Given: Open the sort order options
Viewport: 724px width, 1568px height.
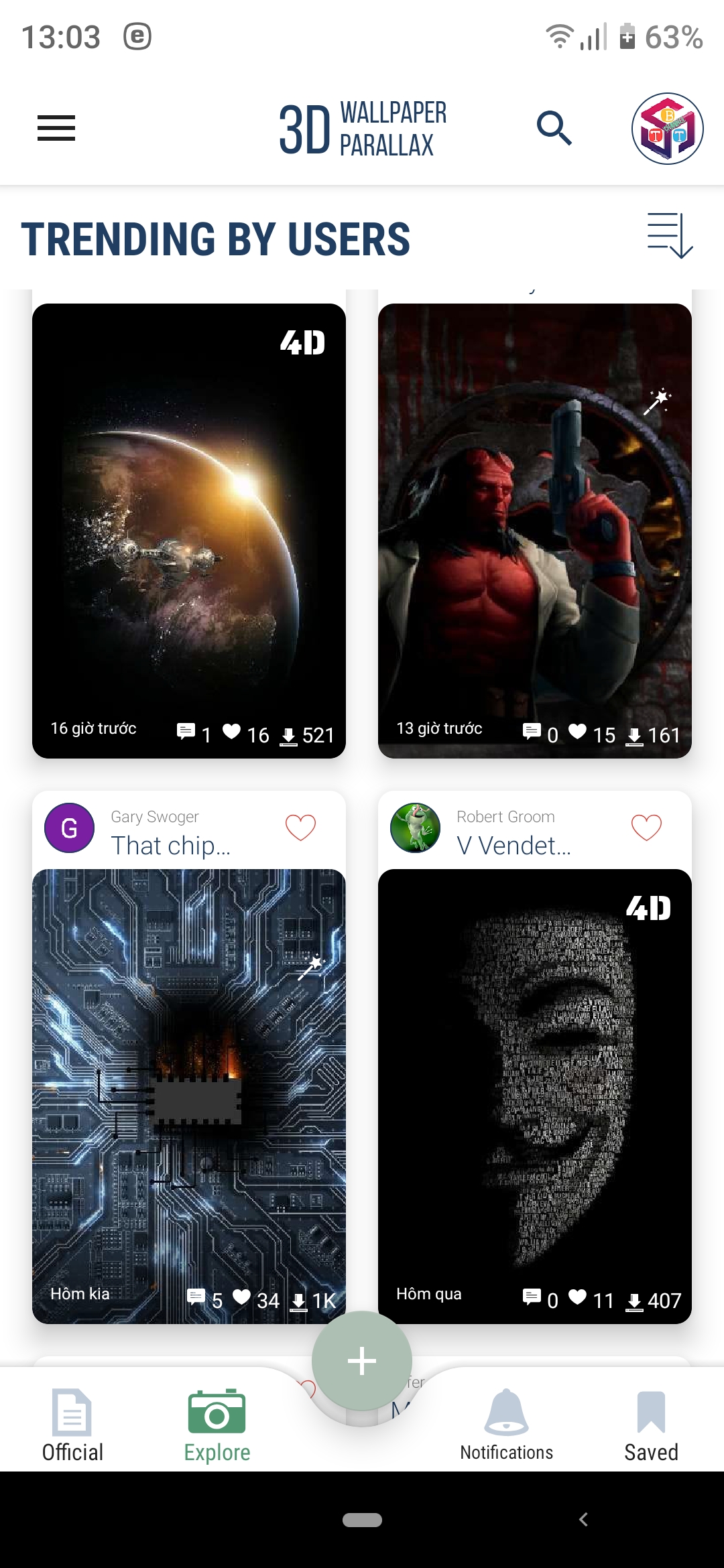Looking at the screenshot, I should click(x=669, y=236).
